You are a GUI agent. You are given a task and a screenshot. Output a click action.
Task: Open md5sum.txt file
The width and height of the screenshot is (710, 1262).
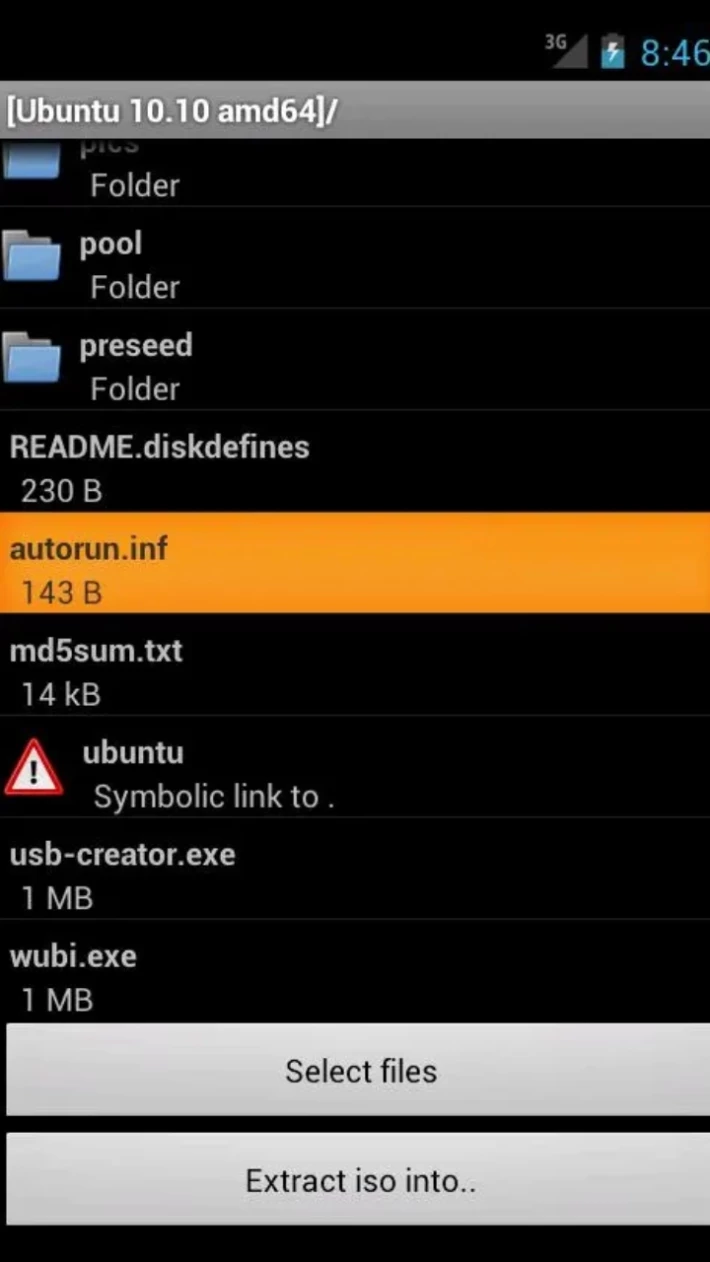pos(355,665)
